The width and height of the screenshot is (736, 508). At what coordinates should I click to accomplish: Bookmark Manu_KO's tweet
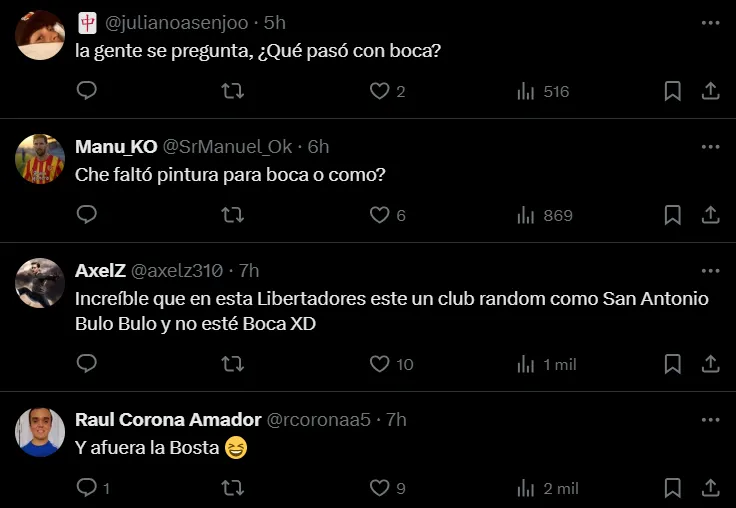click(673, 215)
